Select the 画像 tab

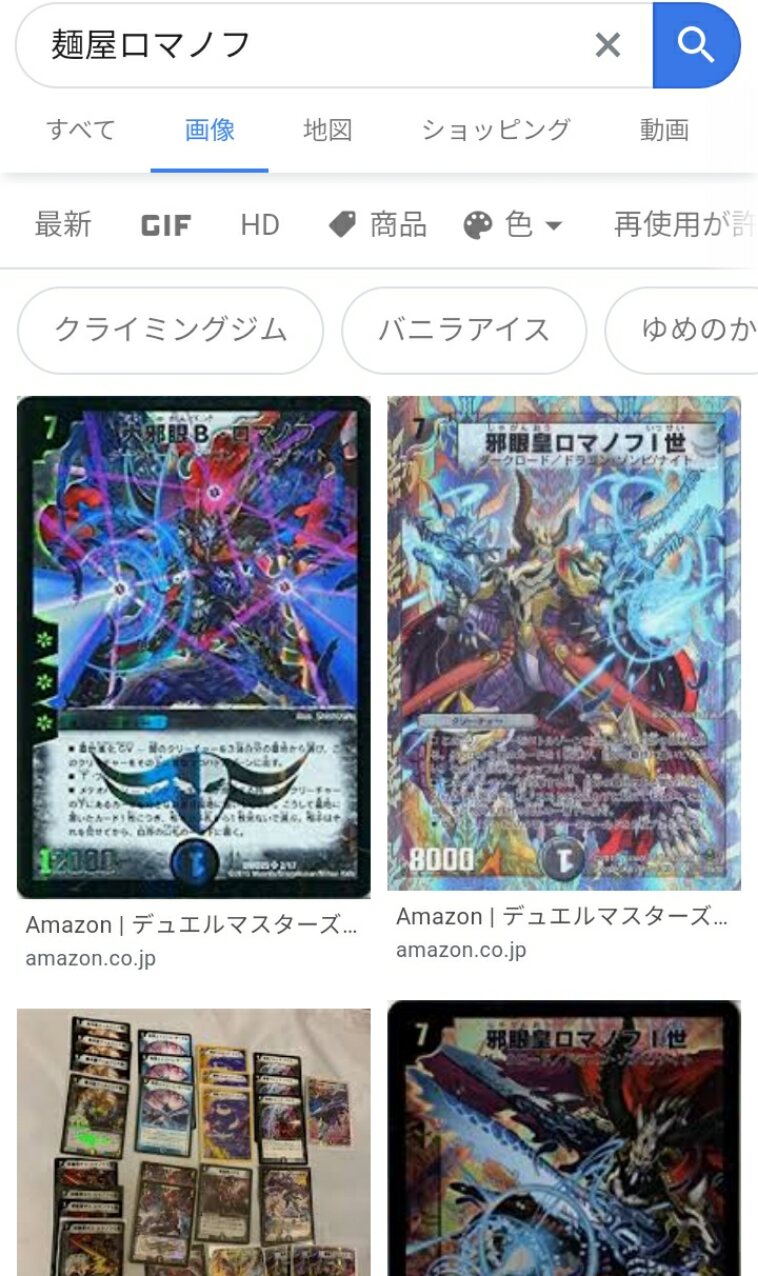tap(210, 130)
